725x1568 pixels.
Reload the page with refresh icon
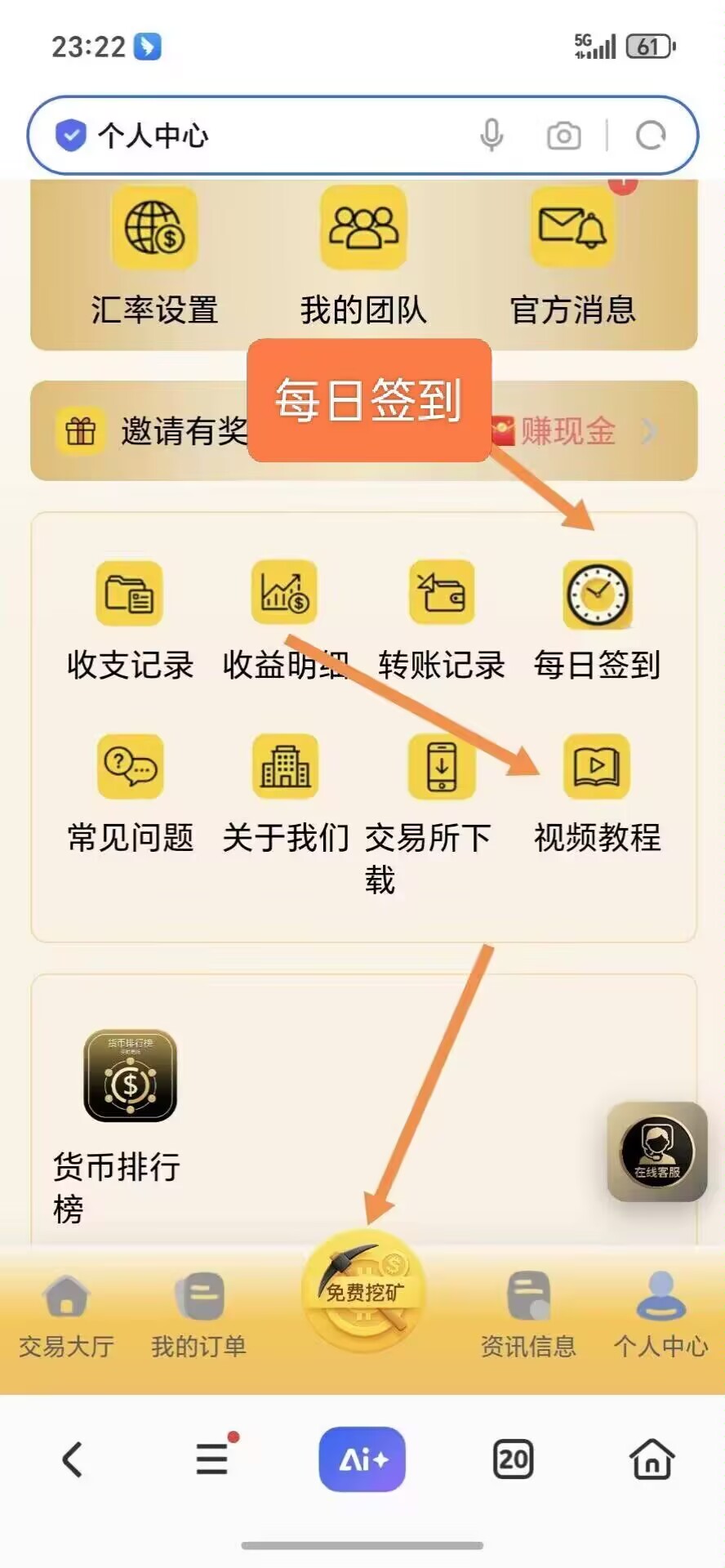point(650,135)
